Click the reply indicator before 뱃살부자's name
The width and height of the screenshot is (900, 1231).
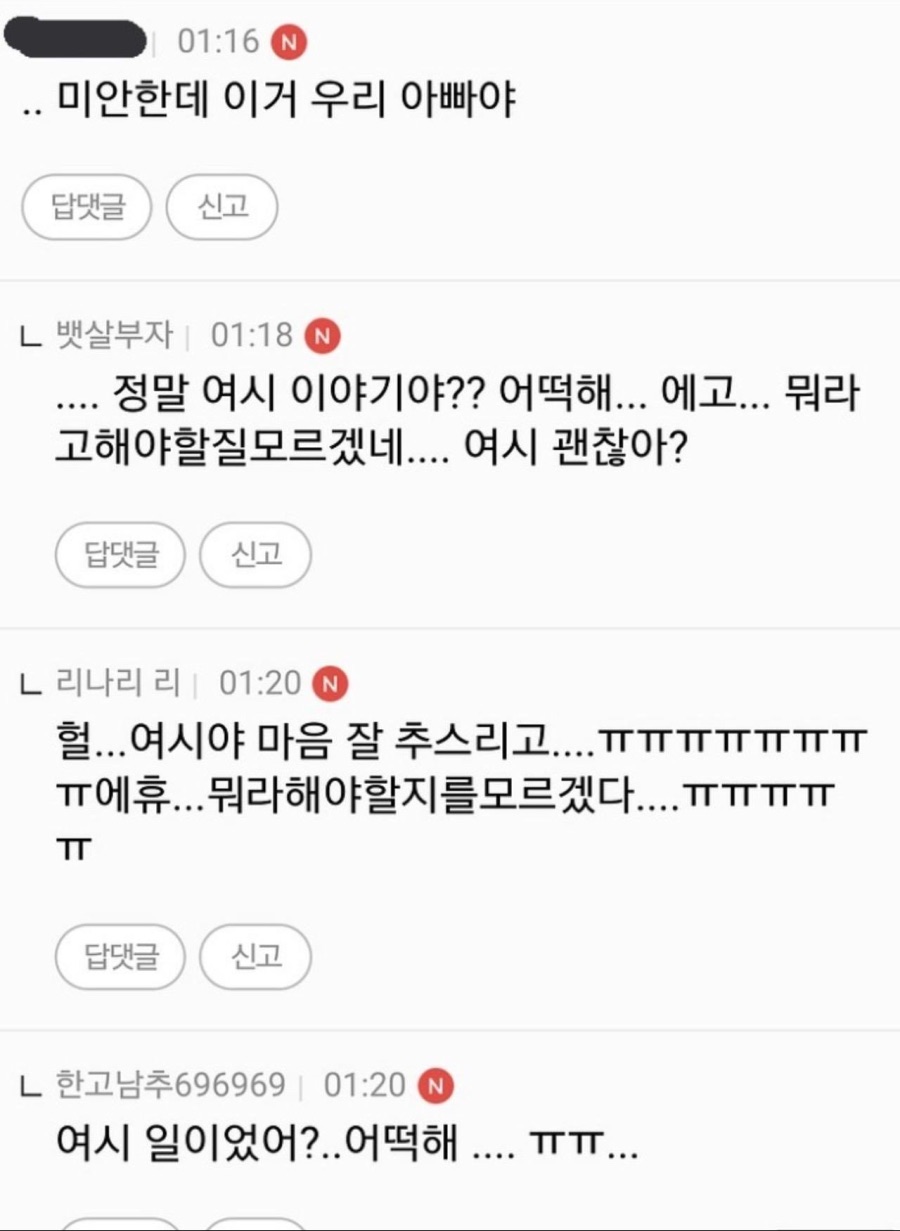pyautogui.click(x=30, y=338)
